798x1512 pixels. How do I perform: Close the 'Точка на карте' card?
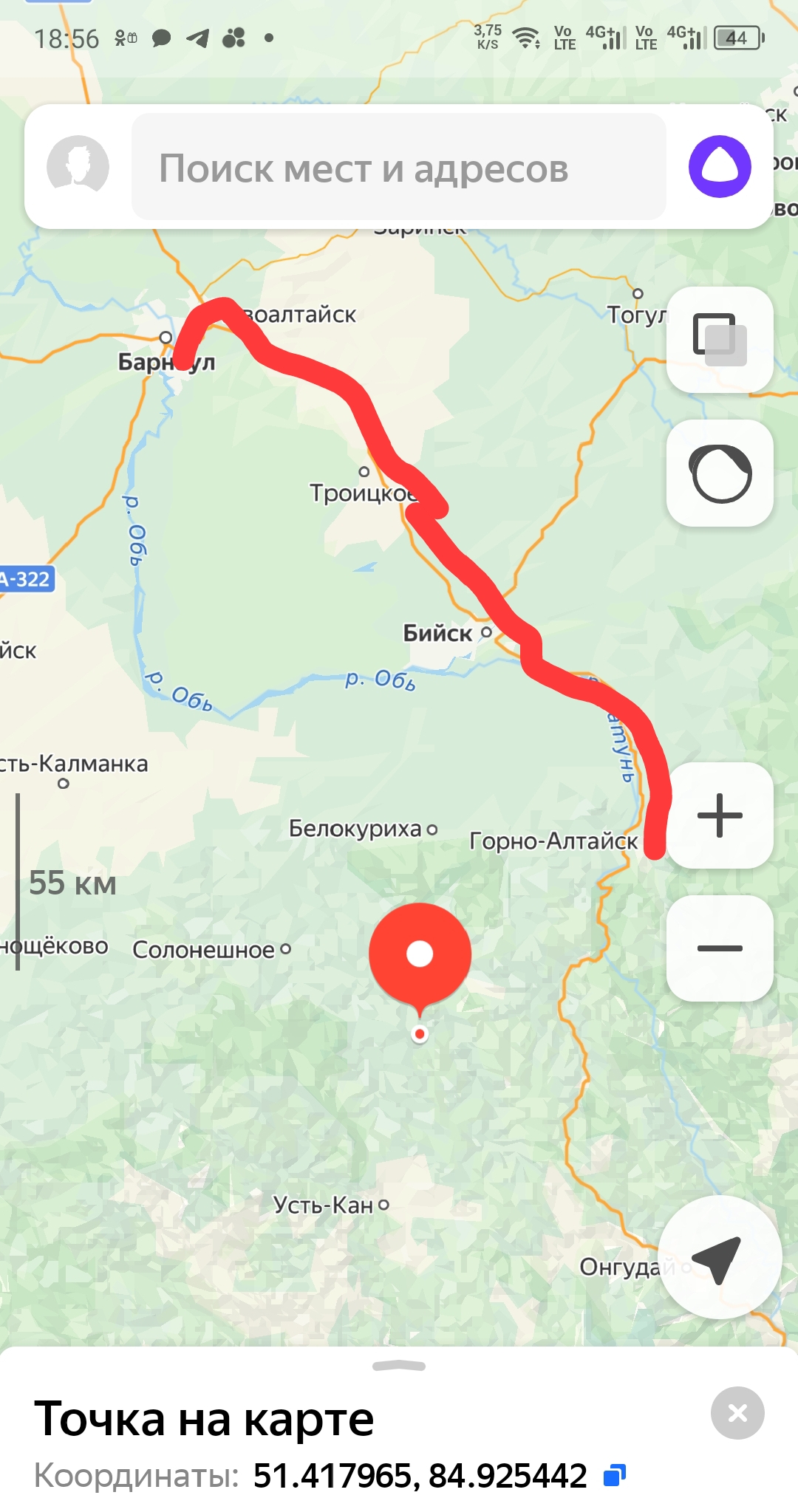737,1413
